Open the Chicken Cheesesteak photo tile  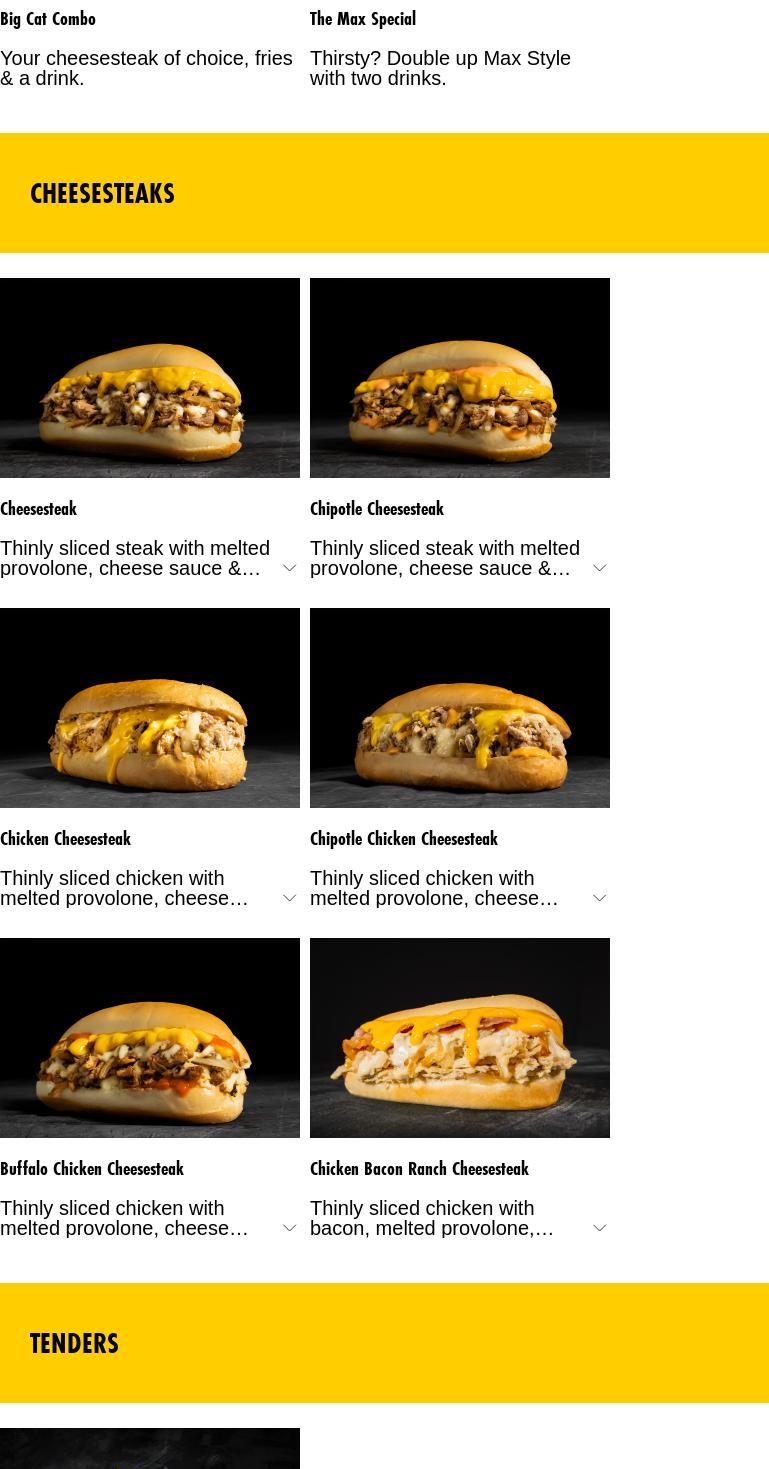(x=150, y=708)
